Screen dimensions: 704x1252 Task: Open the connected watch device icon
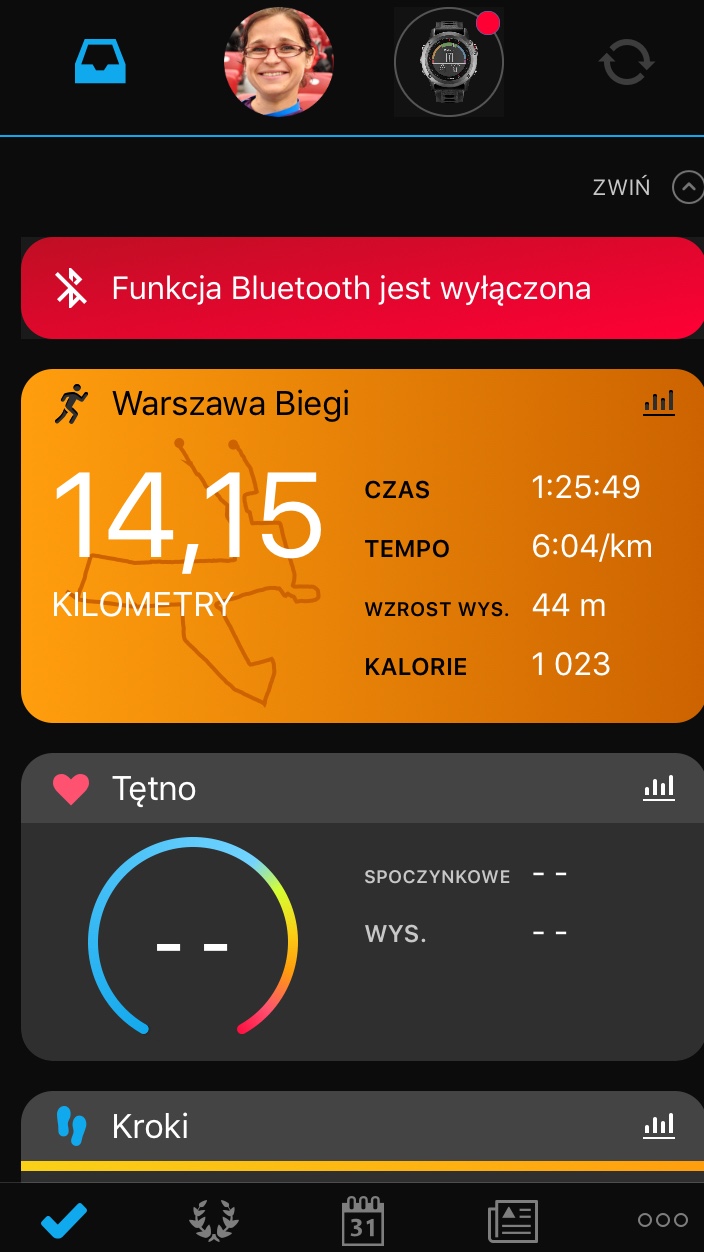point(448,62)
